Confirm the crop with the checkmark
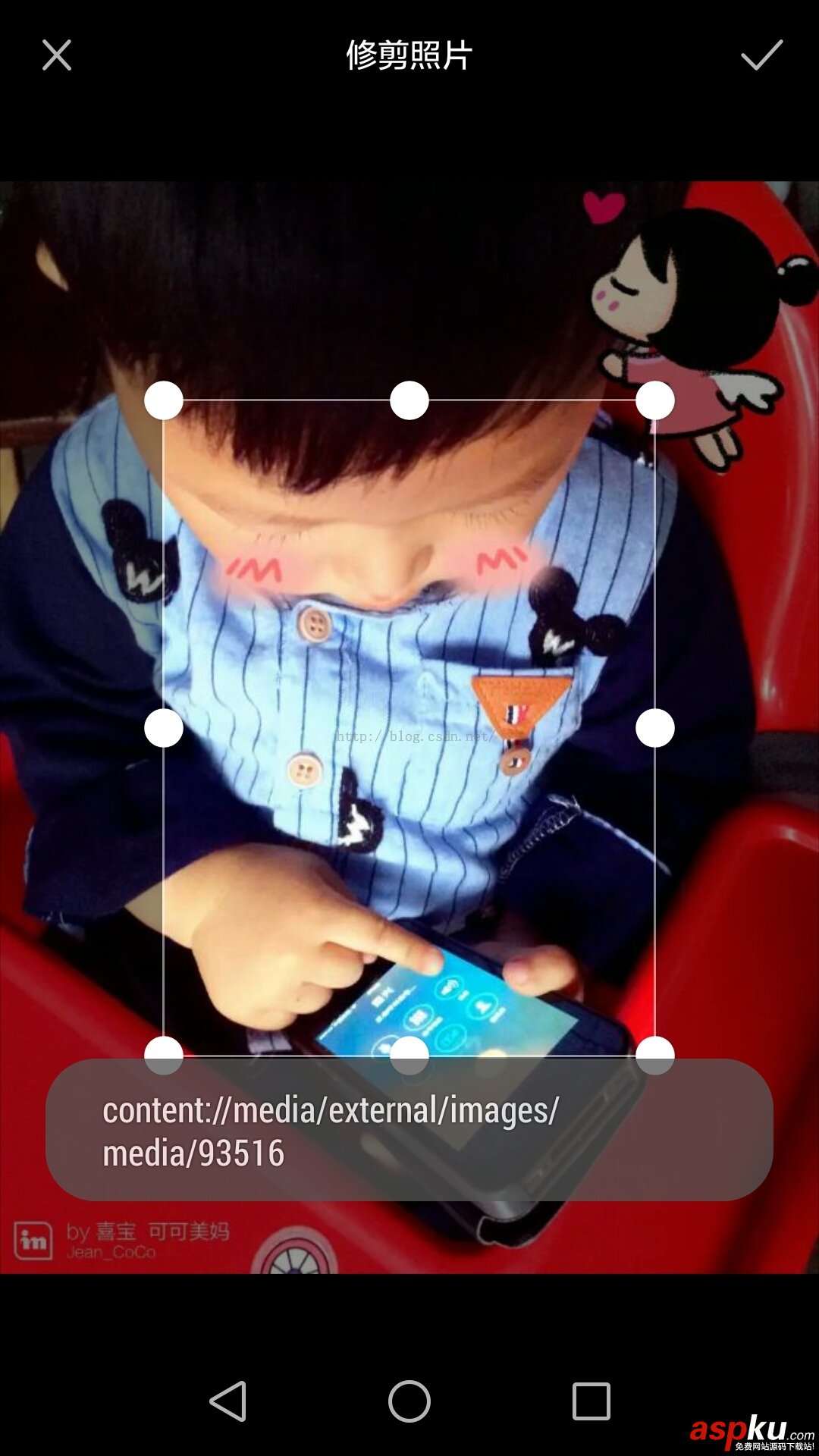Image resolution: width=819 pixels, height=1456 pixels. [761, 55]
